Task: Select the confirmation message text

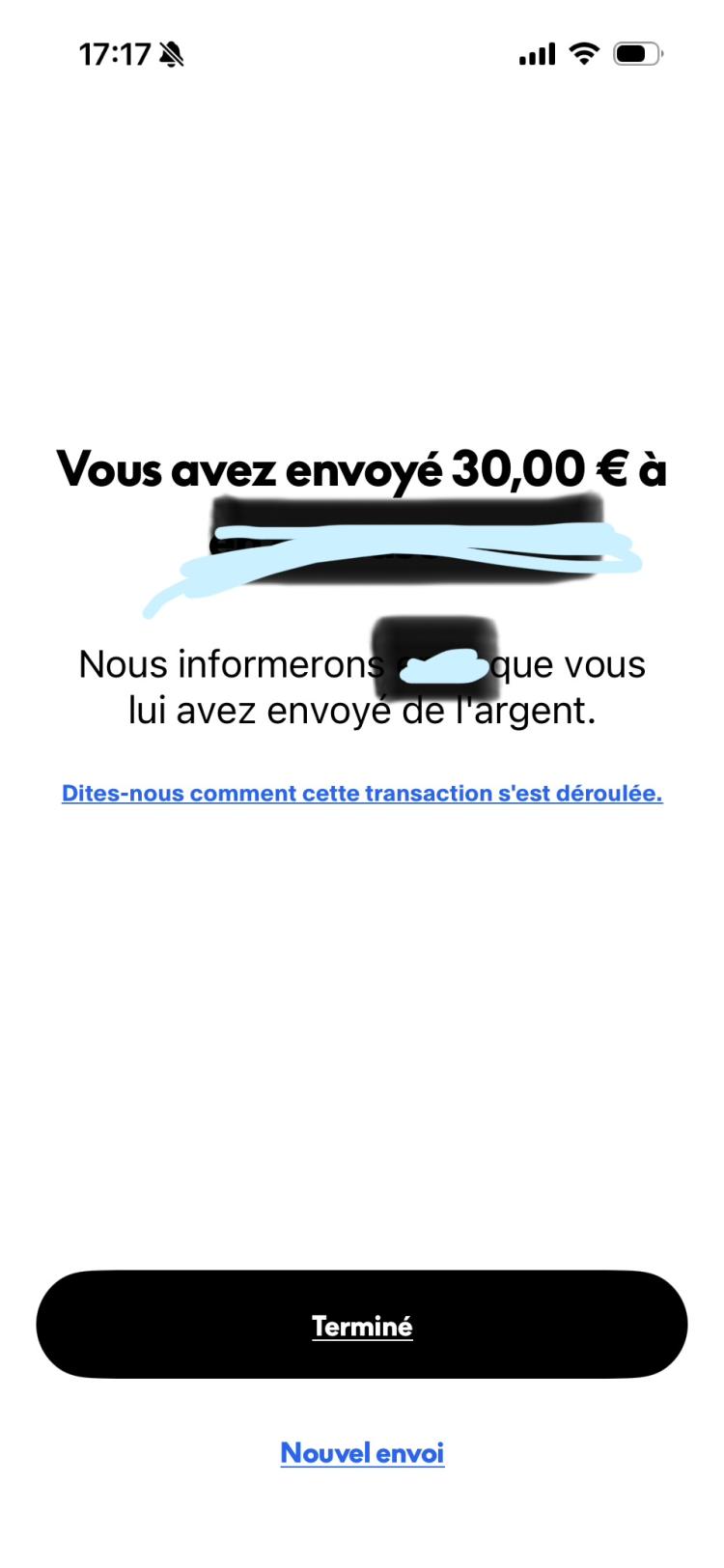Action: coord(361,686)
